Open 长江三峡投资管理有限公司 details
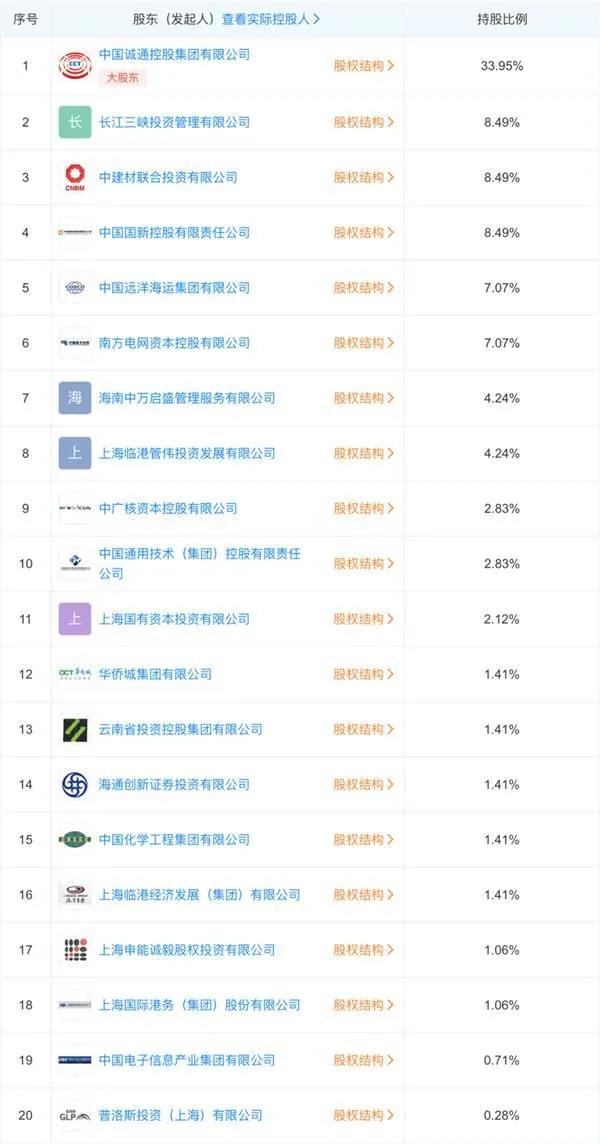Screen dimensions: 600x1144 (174, 122)
